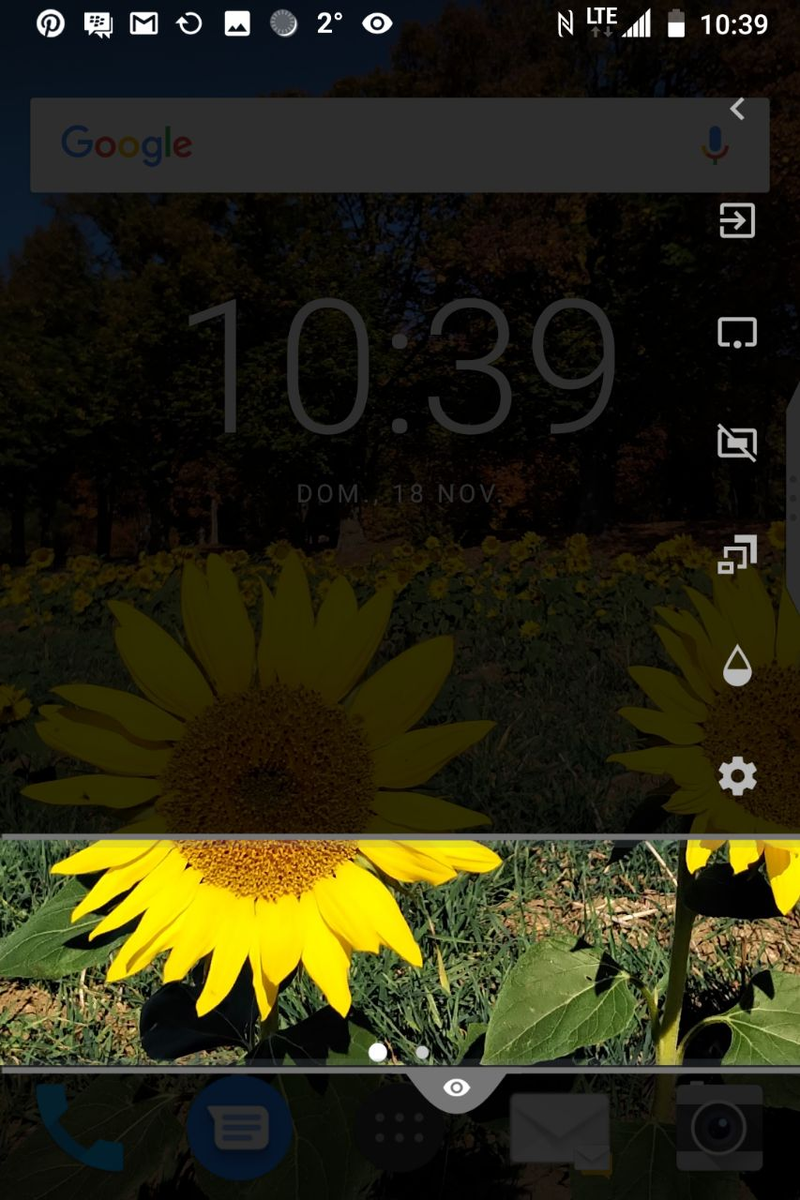800x1200 pixels.
Task: Tap the crossed-out screen icon
Action: (737, 442)
